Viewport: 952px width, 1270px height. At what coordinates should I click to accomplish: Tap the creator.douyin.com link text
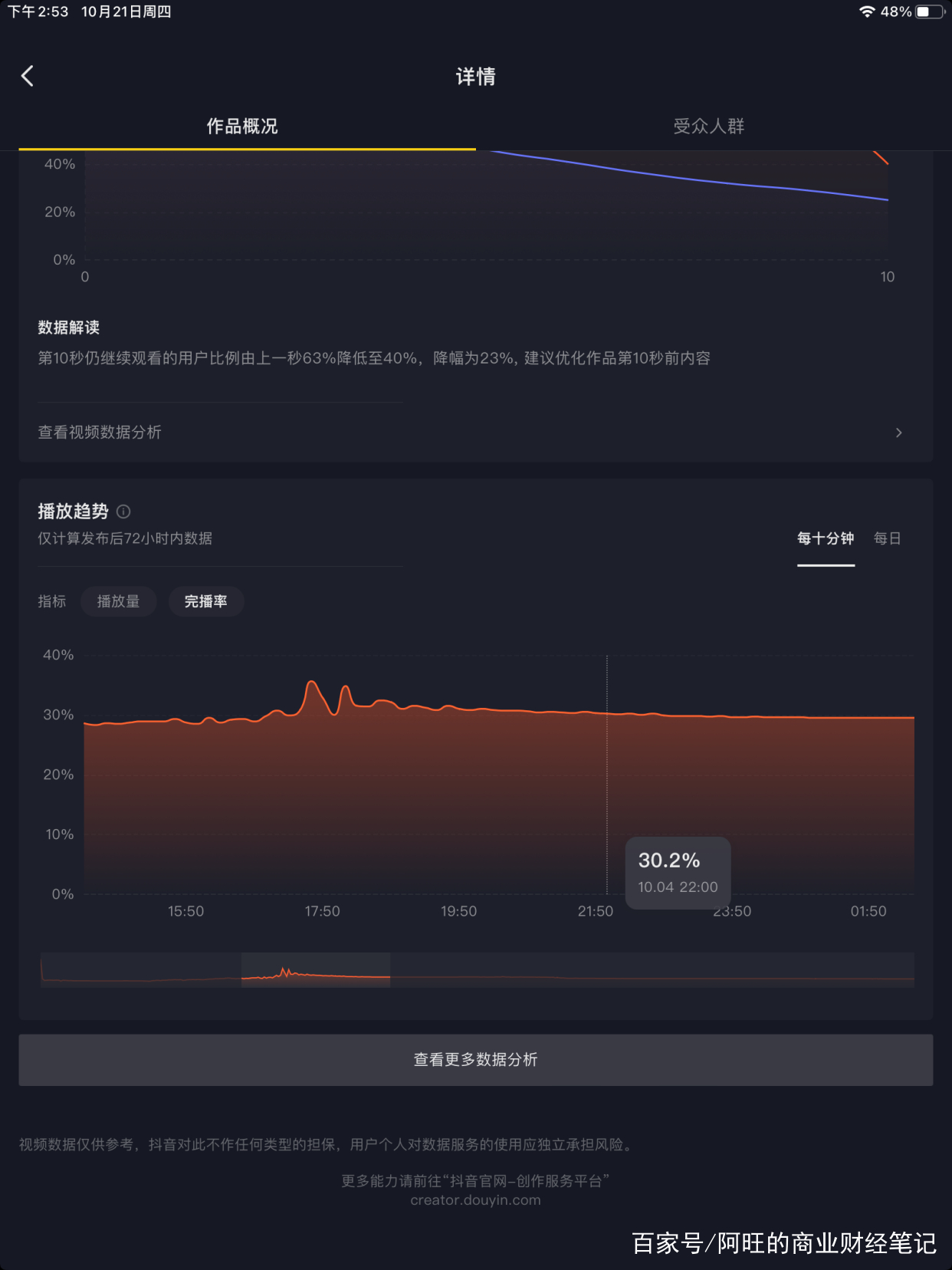(x=475, y=1200)
